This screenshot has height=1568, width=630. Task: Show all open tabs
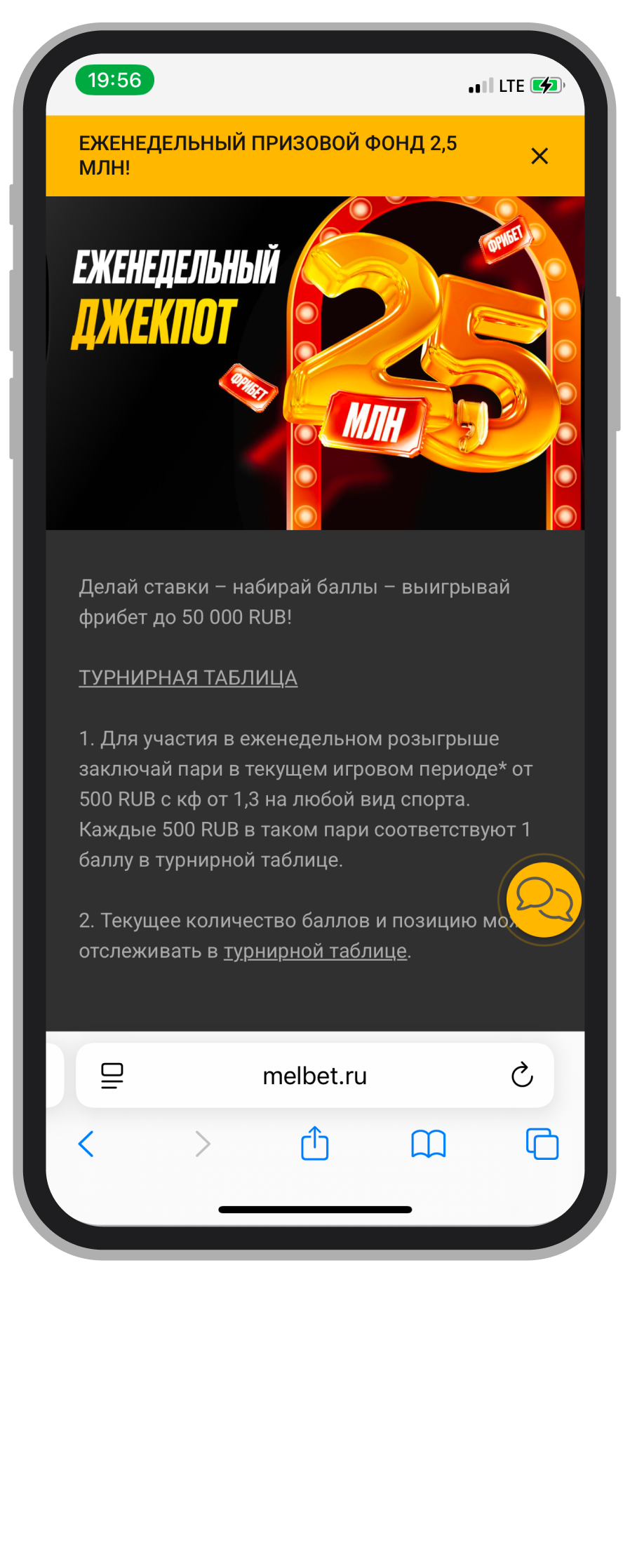click(x=542, y=1144)
